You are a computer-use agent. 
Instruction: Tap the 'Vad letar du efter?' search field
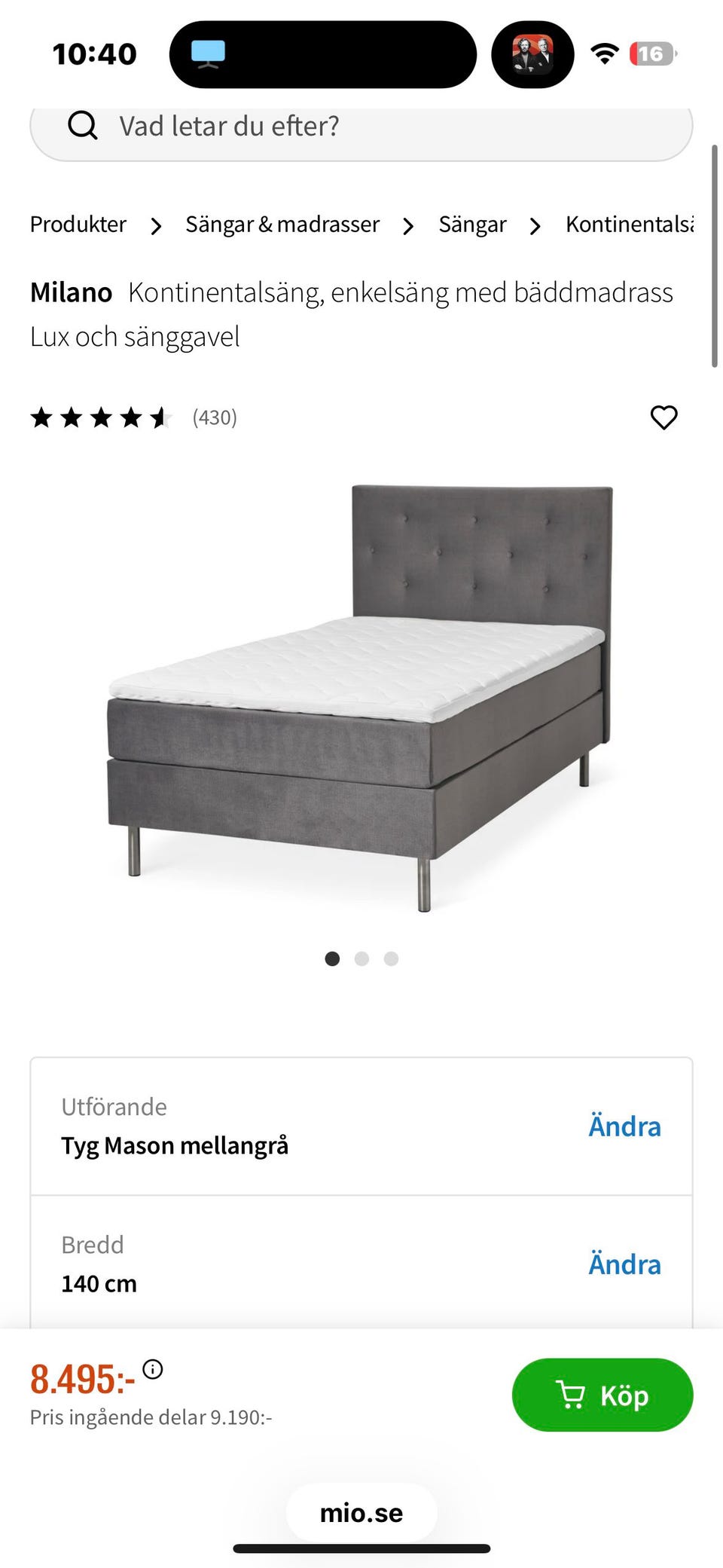[361, 127]
